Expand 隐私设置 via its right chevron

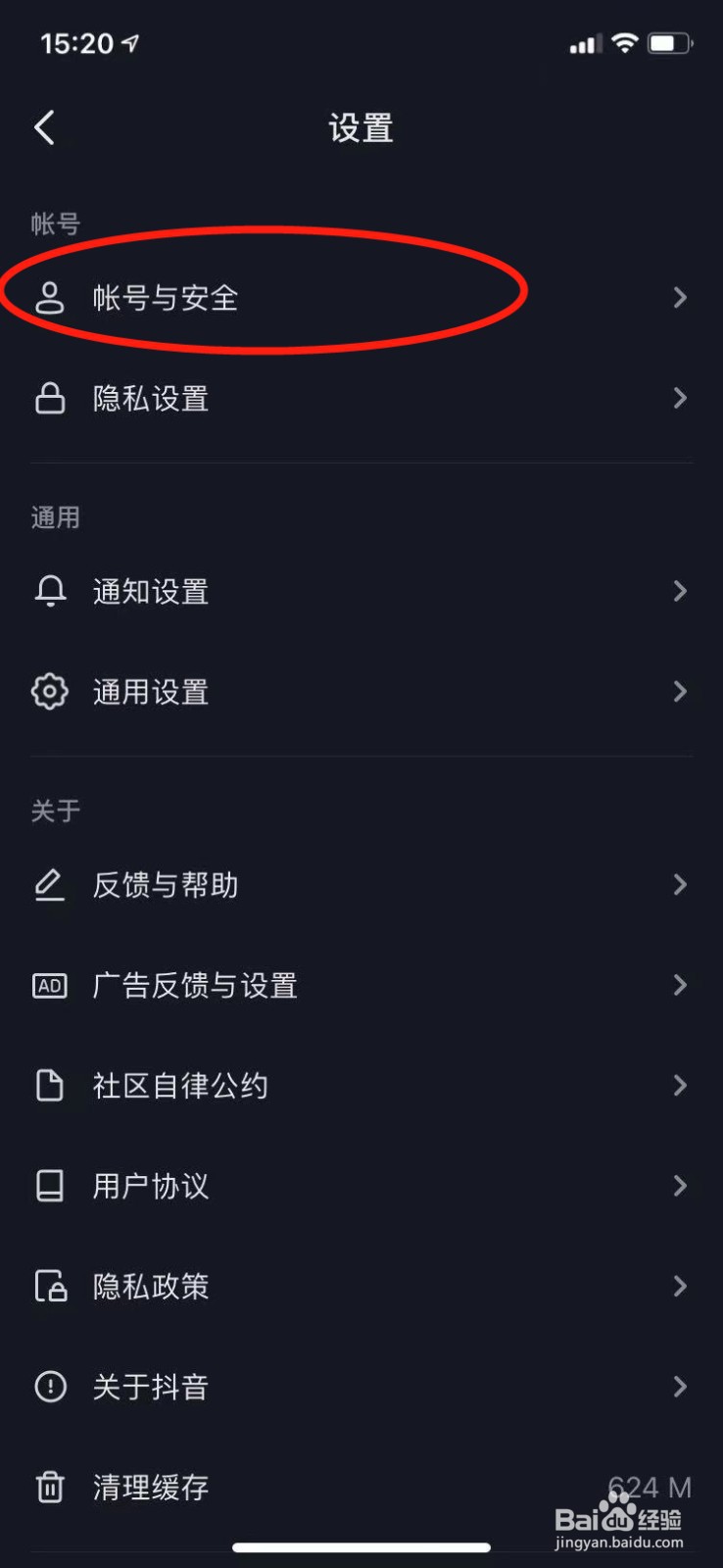[x=680, y=398]
